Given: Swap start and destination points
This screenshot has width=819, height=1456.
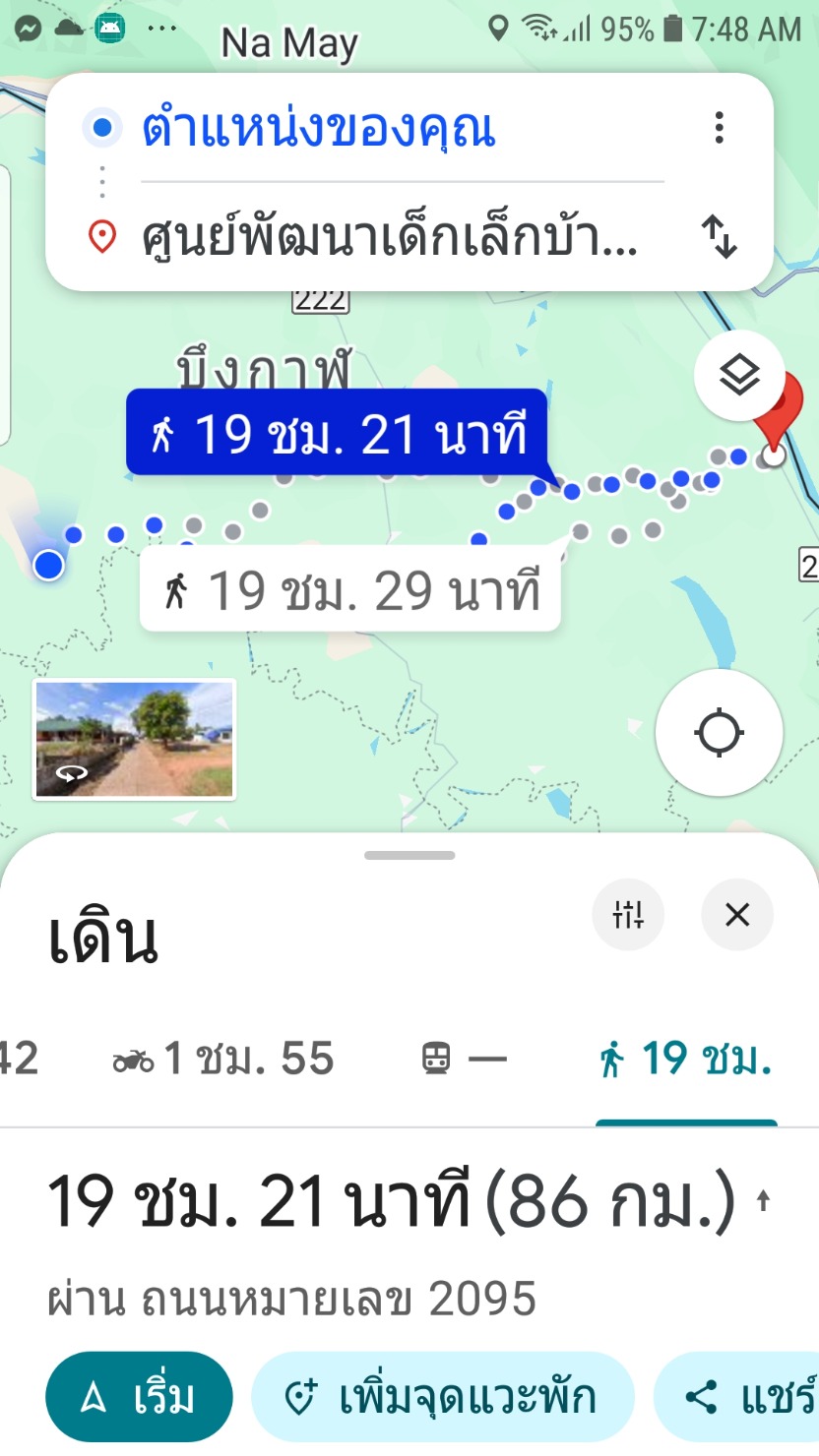Looking at the screenshot, I should (720, 237).
